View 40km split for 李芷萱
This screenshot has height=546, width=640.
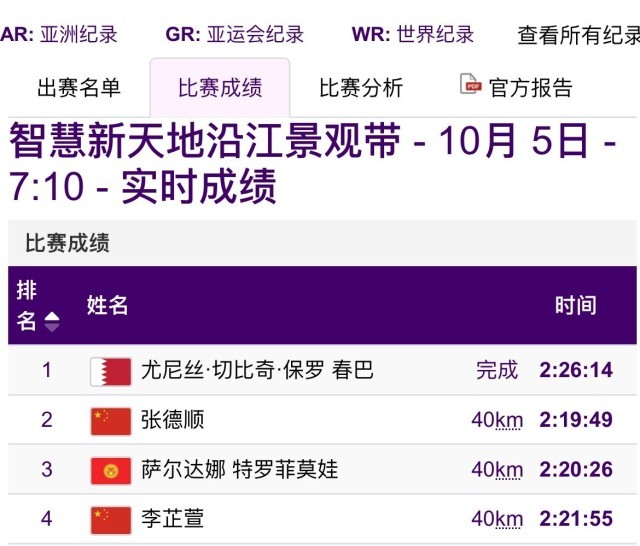[x=497, y=519]
